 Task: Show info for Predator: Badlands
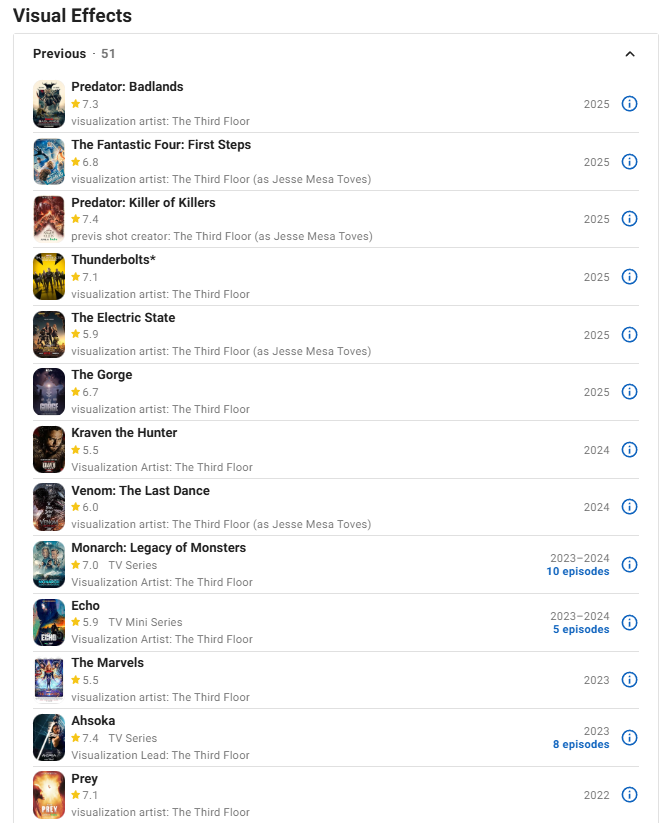coord(629,104)
